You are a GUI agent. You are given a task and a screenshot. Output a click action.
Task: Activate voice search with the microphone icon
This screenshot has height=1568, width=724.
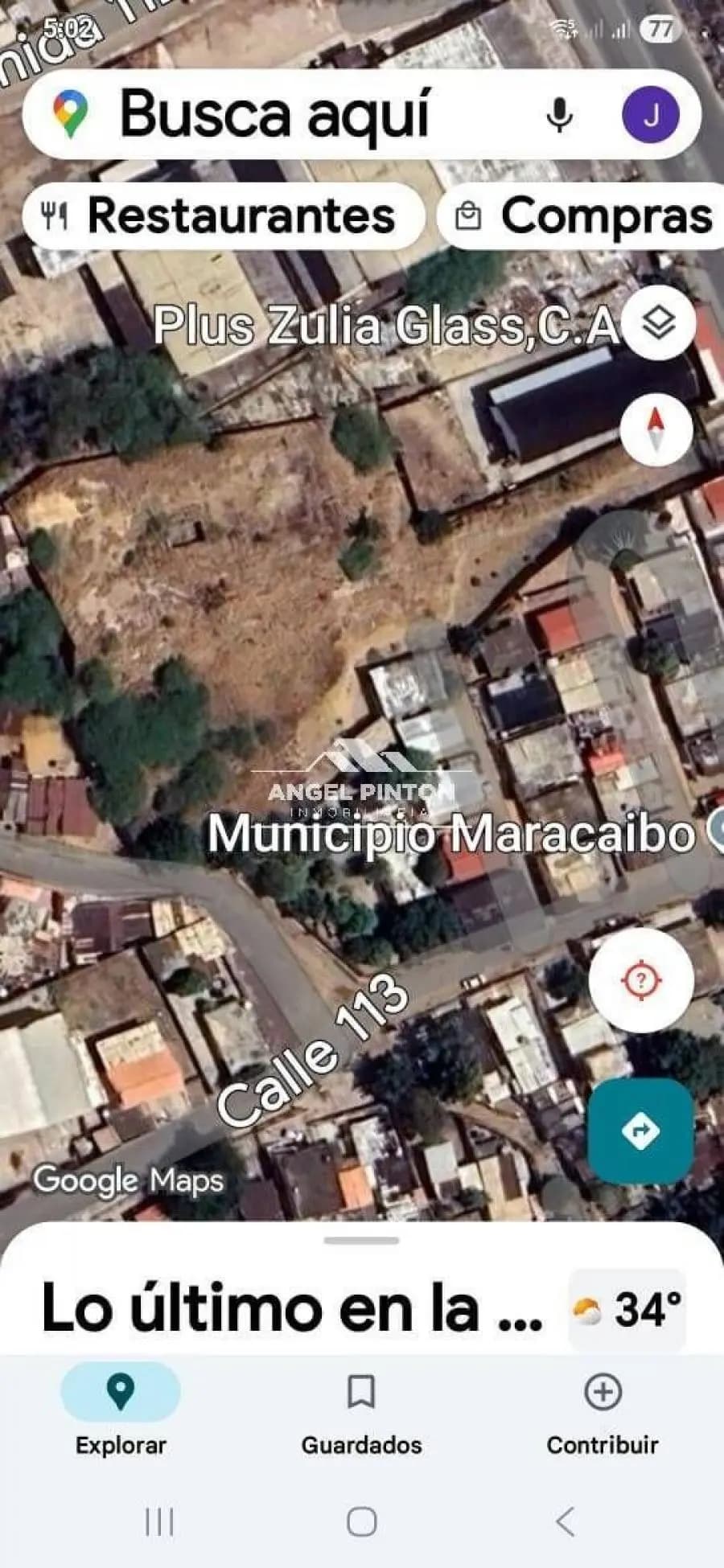(558, 115)
